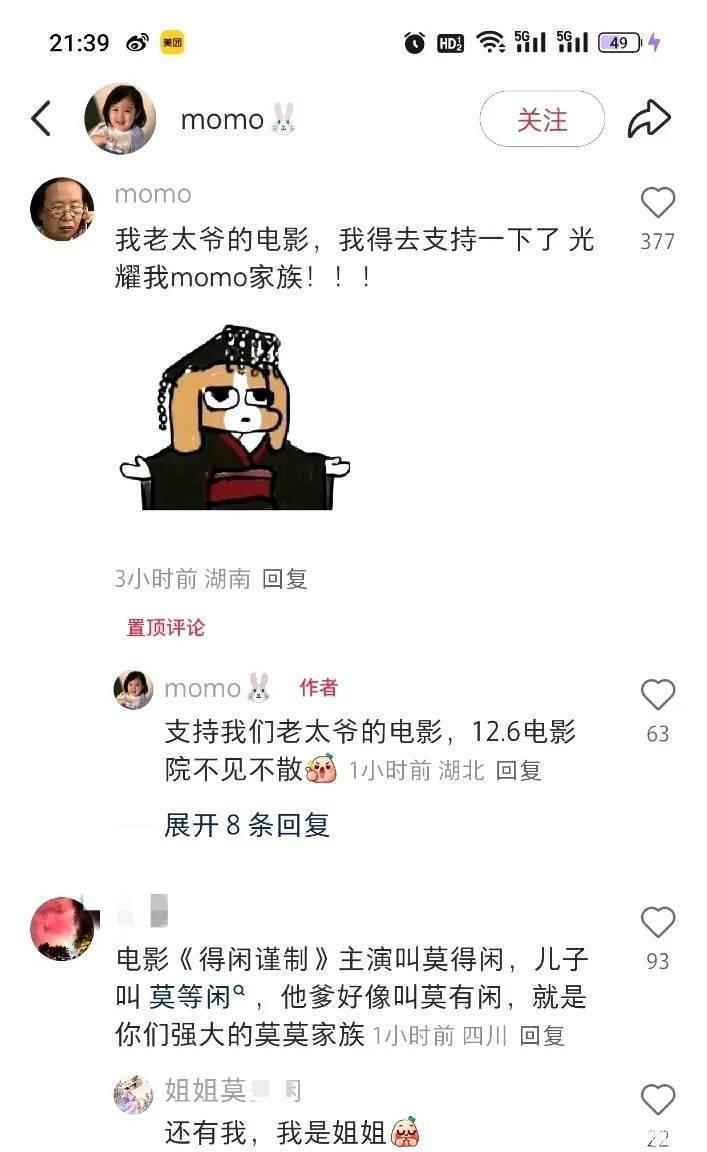Viewport: 707px width, 1152px height.
Task: Open the dog meme sticker in the comment
Action: tap(235, 418)
